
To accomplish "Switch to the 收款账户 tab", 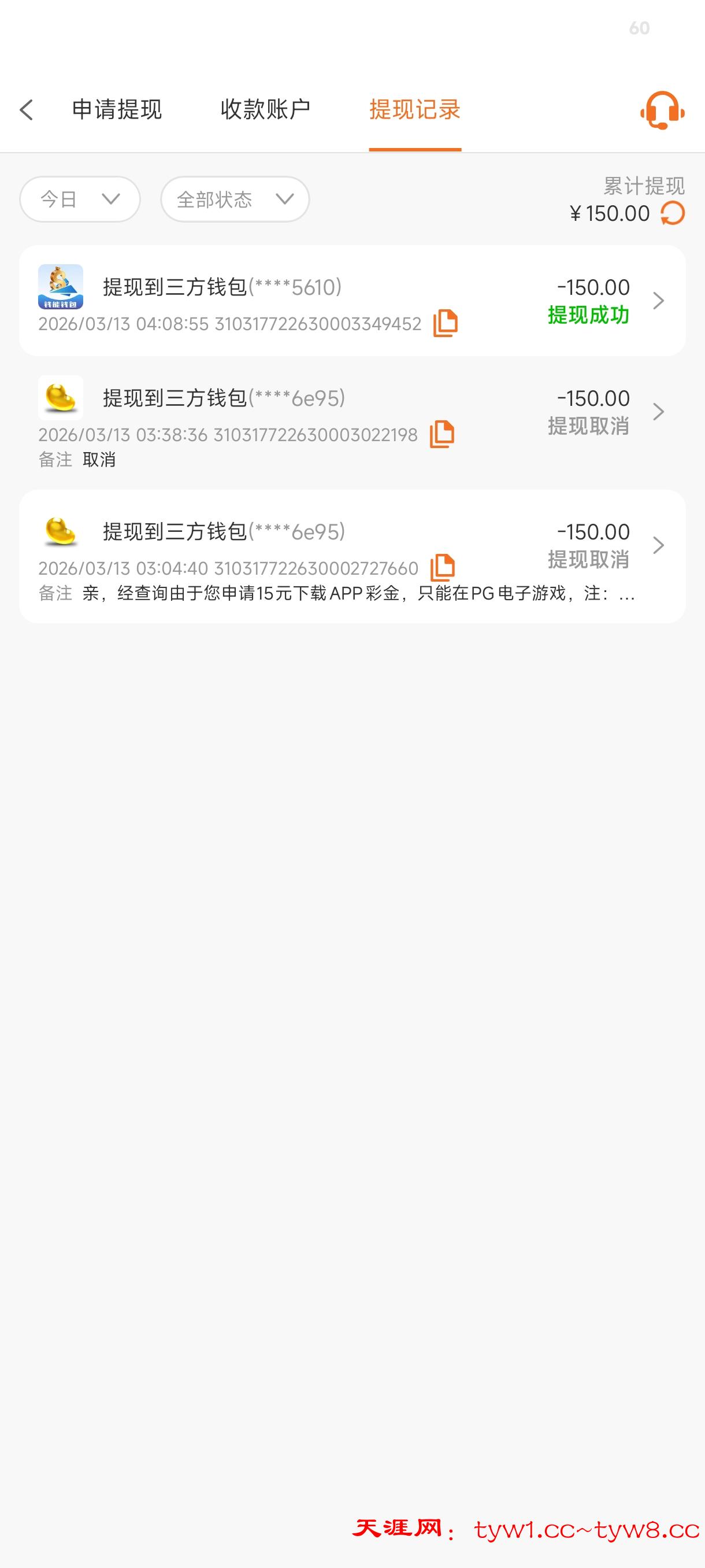I will point(265,110).
